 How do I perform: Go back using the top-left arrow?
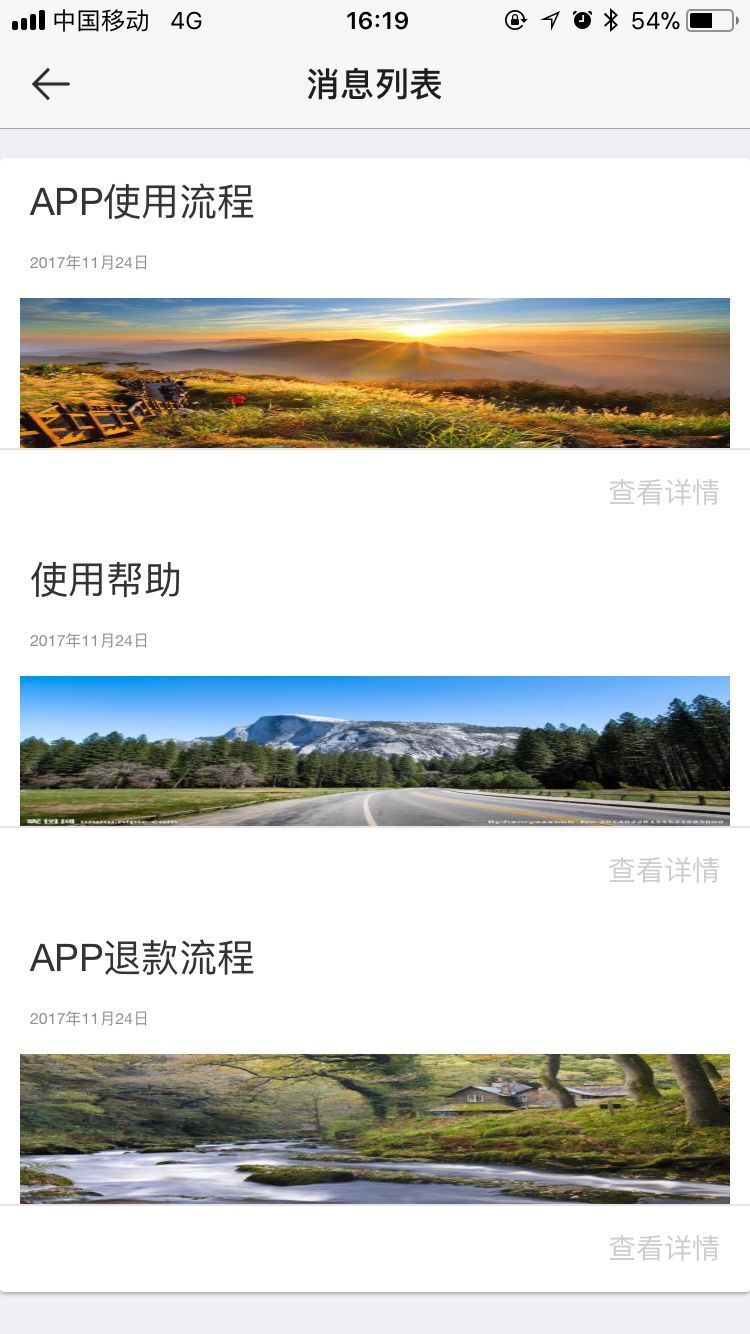(50, 84)
